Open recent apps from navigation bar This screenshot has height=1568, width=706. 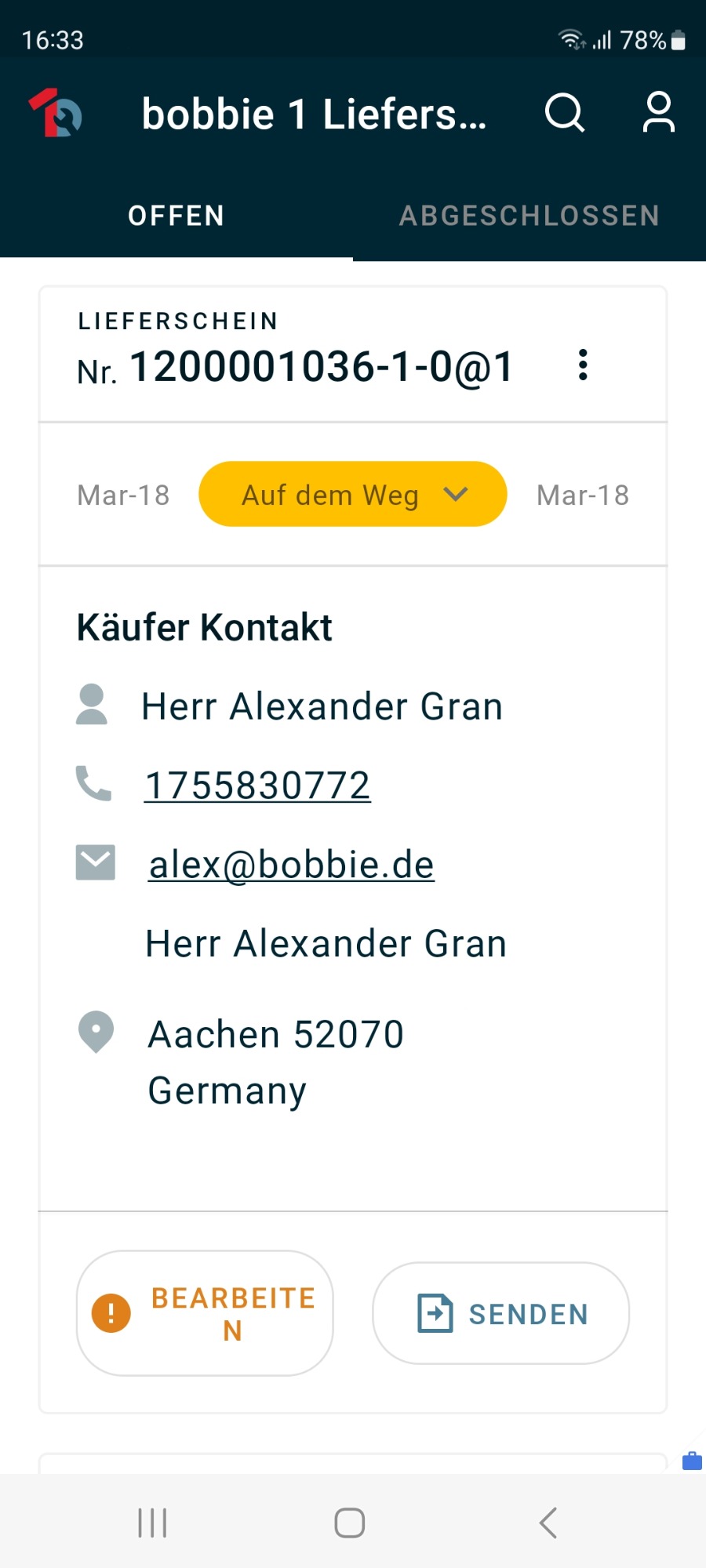(152, 1523)
